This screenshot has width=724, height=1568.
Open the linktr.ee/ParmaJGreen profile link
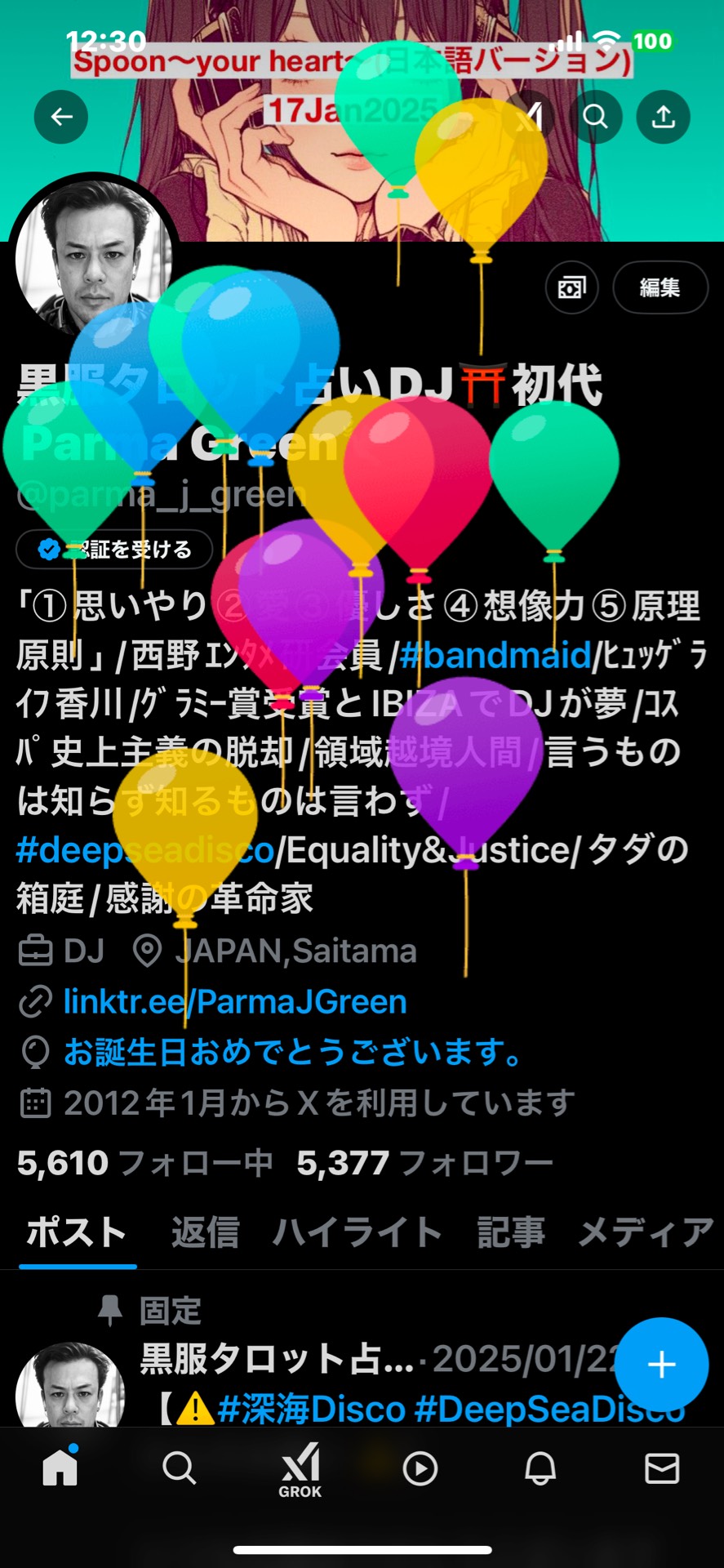(233, 1001)
